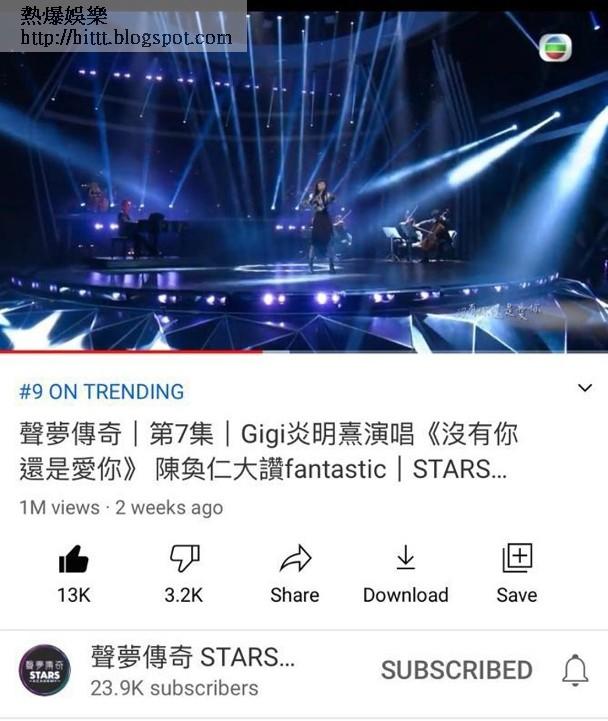608x721 pixels.
Task: Expand the video description chevron
Action: (x=585, y=388)
